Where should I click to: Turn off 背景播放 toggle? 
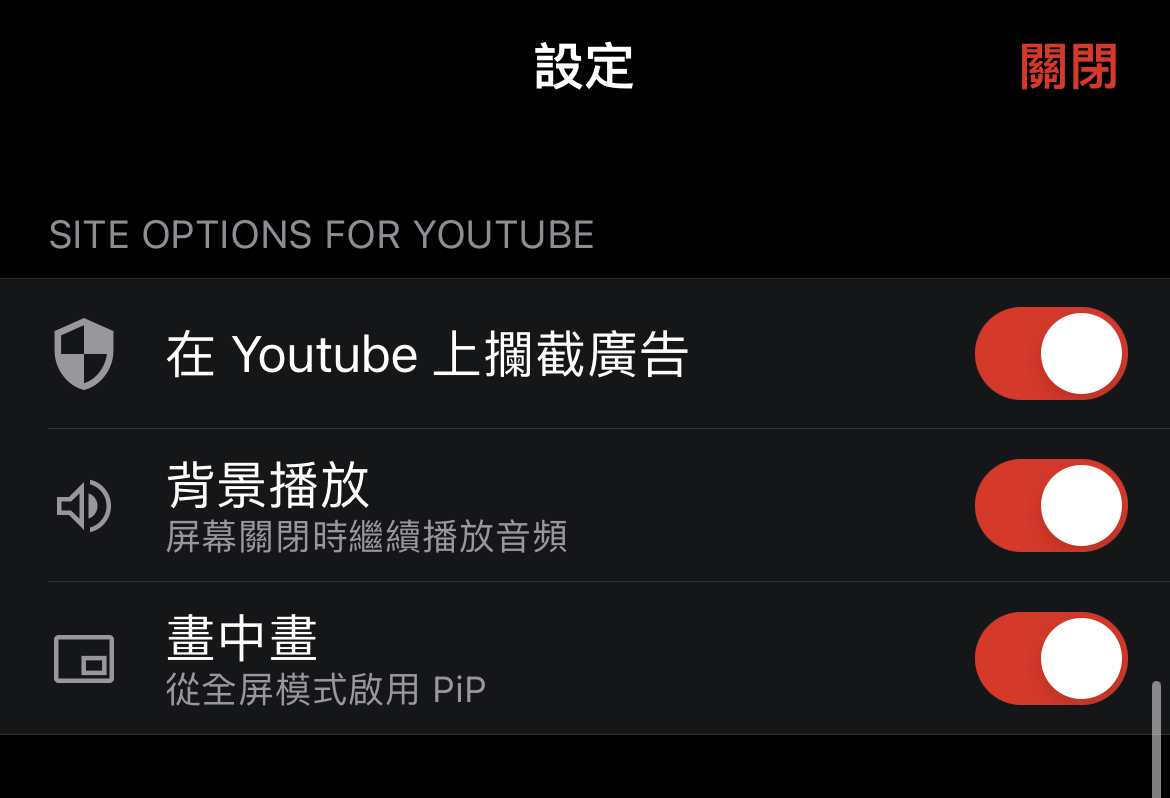(1050, 506)
